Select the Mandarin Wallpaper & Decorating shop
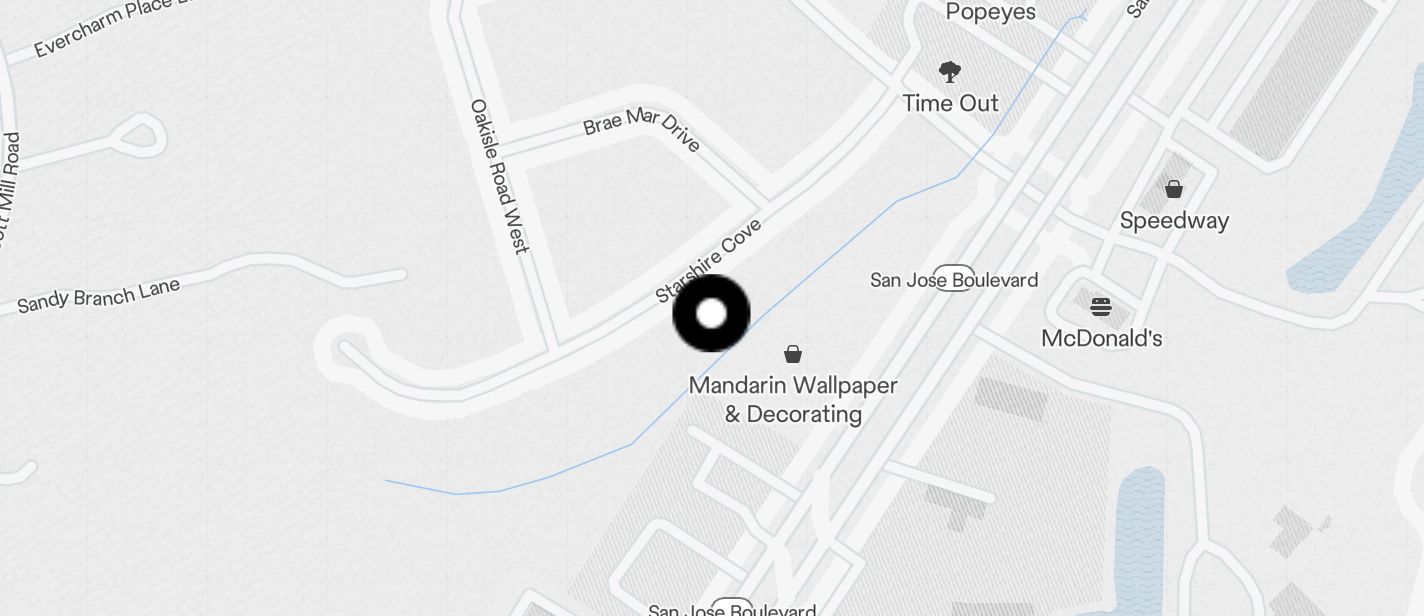 793,354
